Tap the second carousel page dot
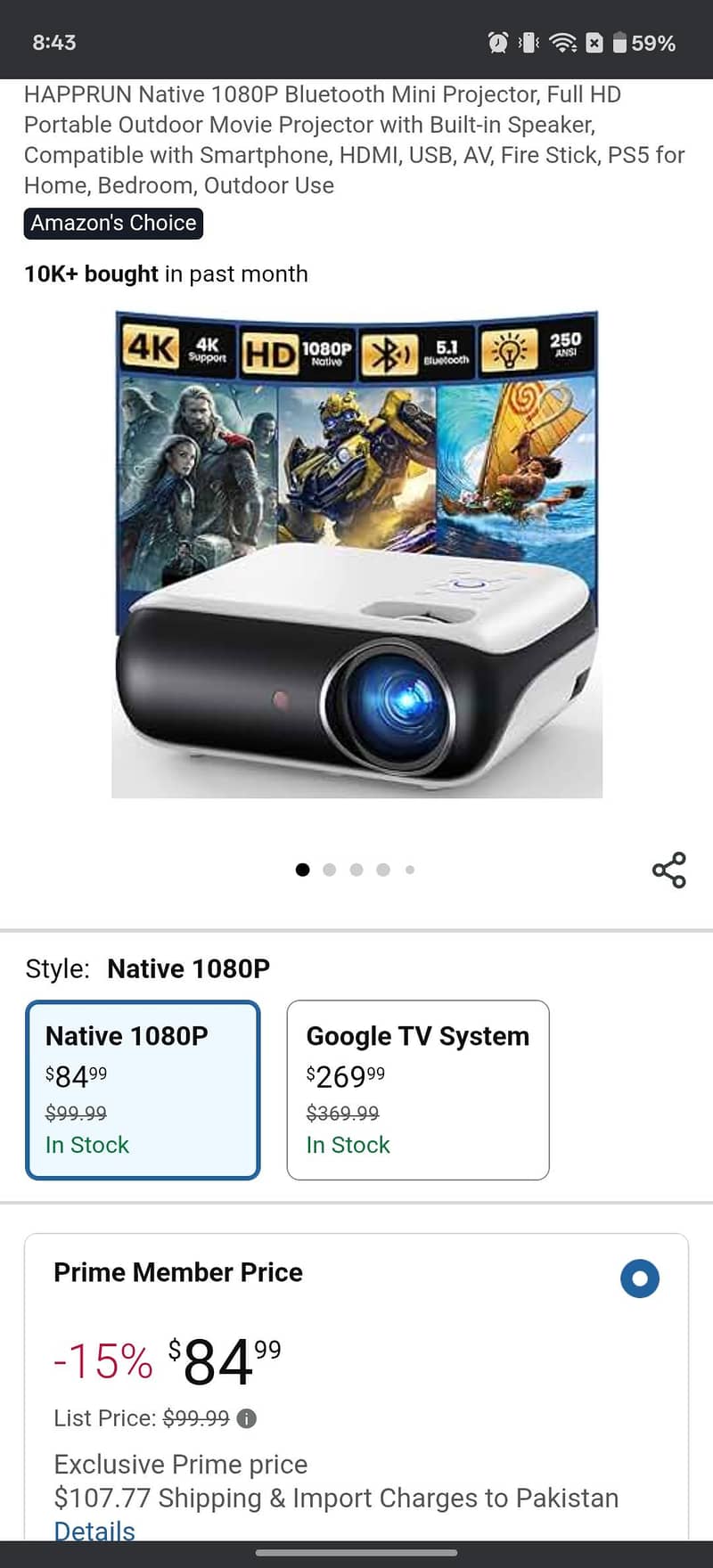This screenshot has height=1568, width=713. coord(330,870)
